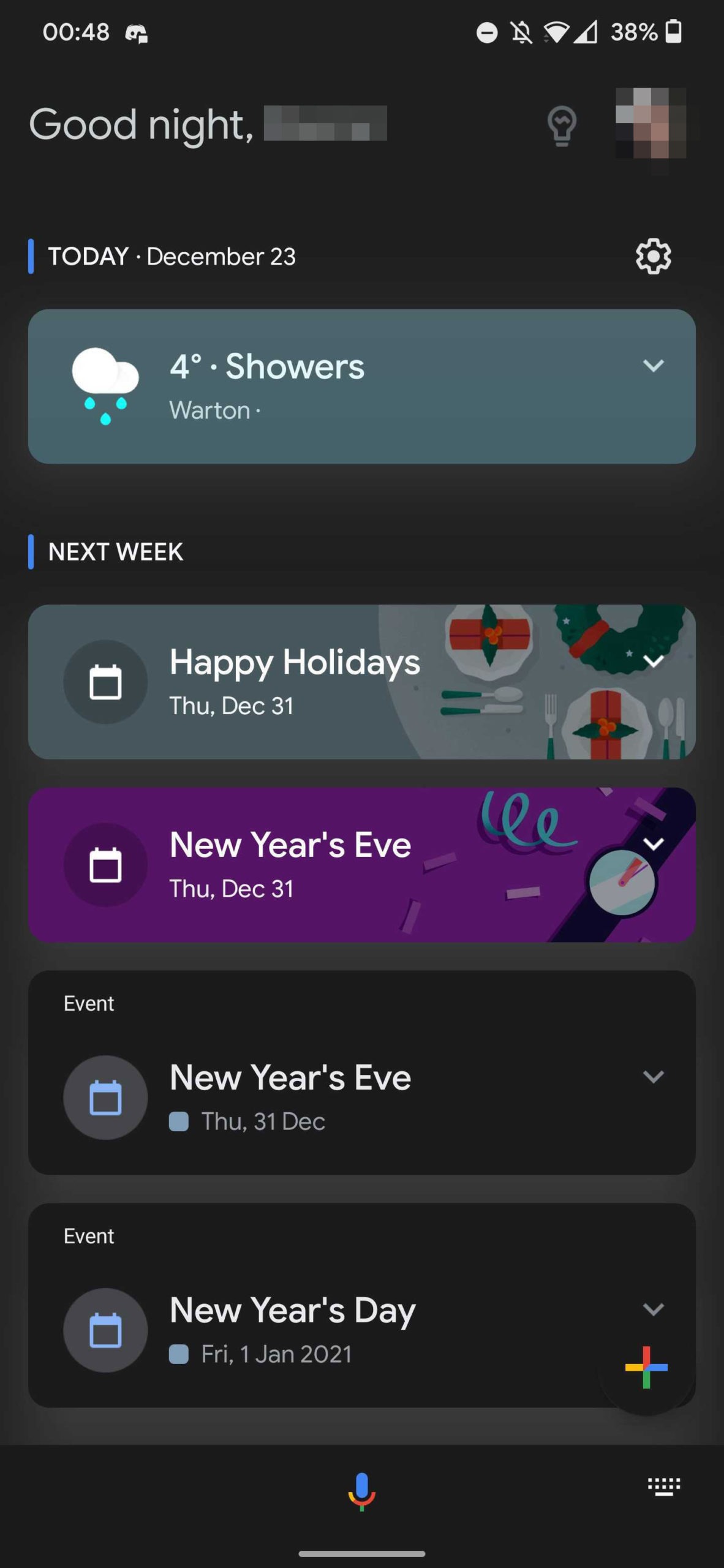
Task: Open the lightbulb suggestions icon
Action: point(562,126)
